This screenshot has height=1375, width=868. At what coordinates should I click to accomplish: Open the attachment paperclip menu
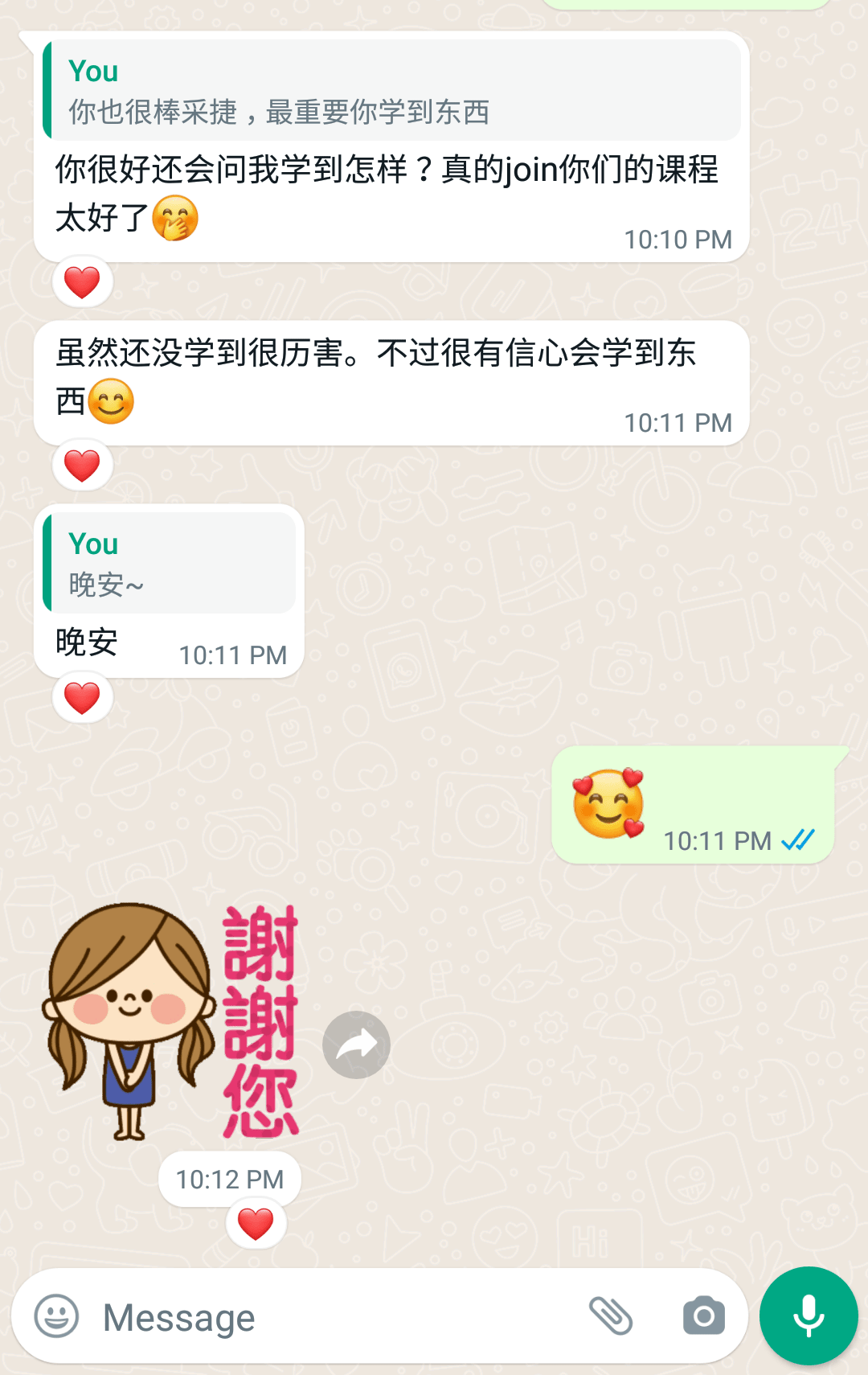(611, 1316)
